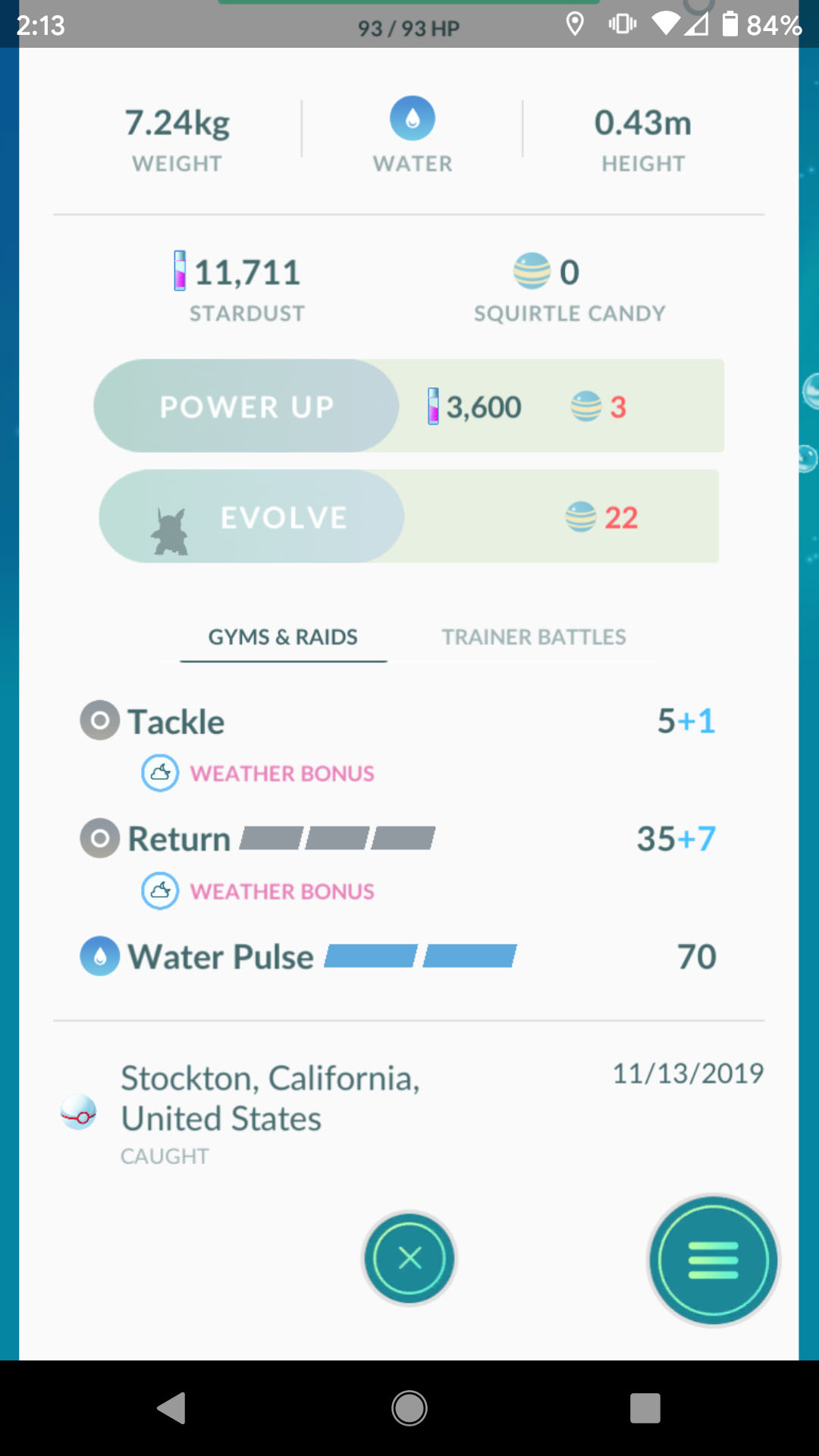
Task: Open the green hamburger menu button
Action: tap(714, 1260)
